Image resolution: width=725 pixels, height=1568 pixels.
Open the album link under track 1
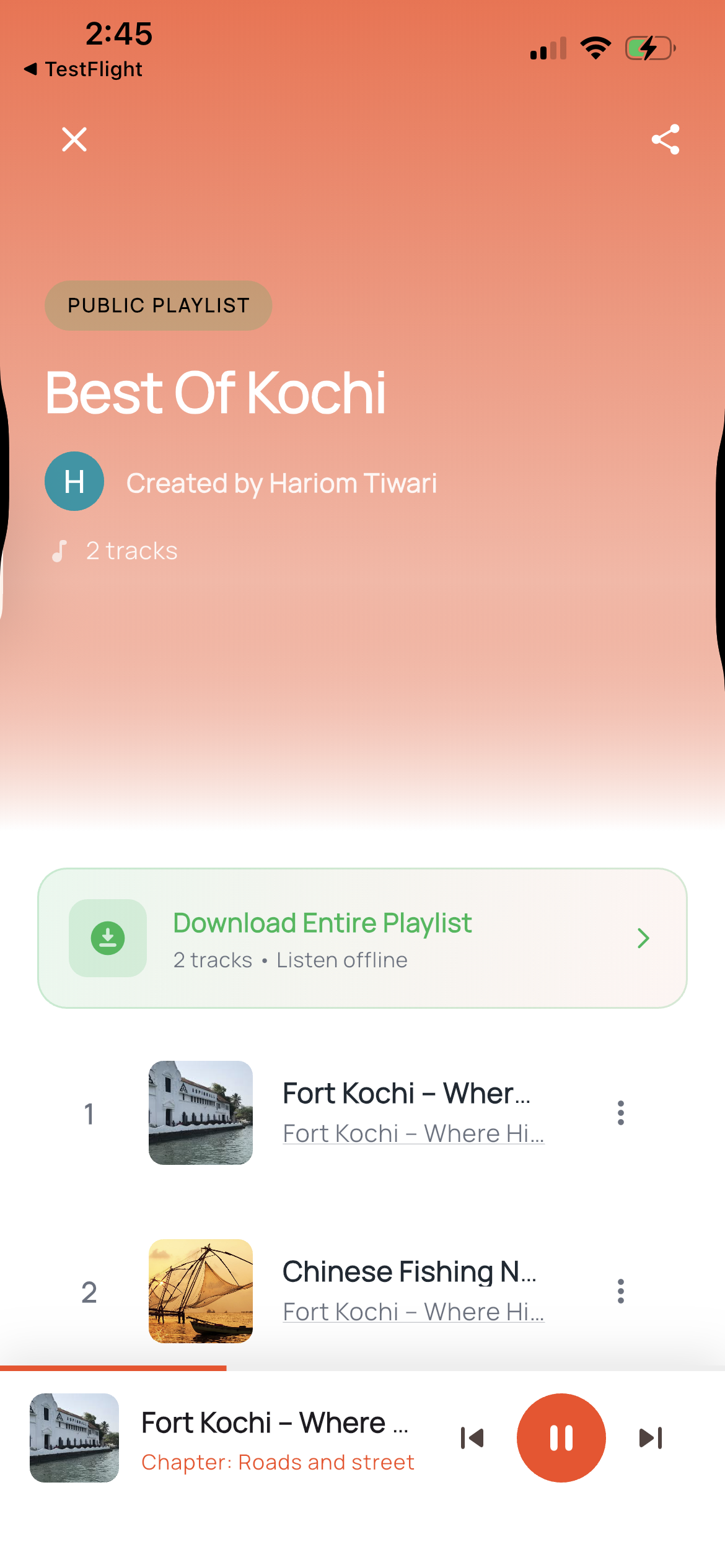point(413,1134)
